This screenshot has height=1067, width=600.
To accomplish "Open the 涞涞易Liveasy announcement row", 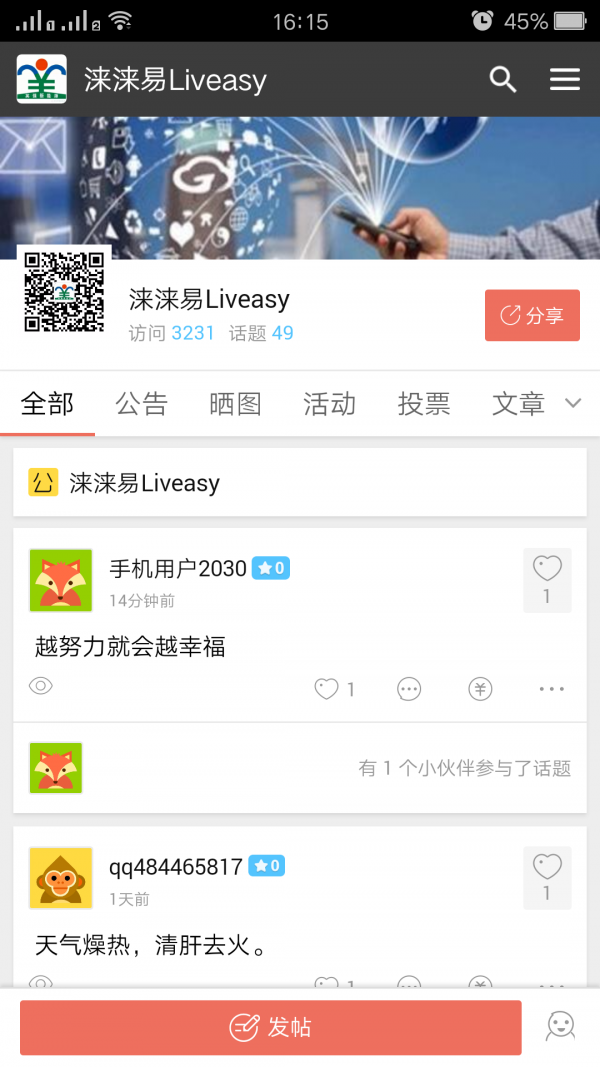I will [x=300, y=483].
